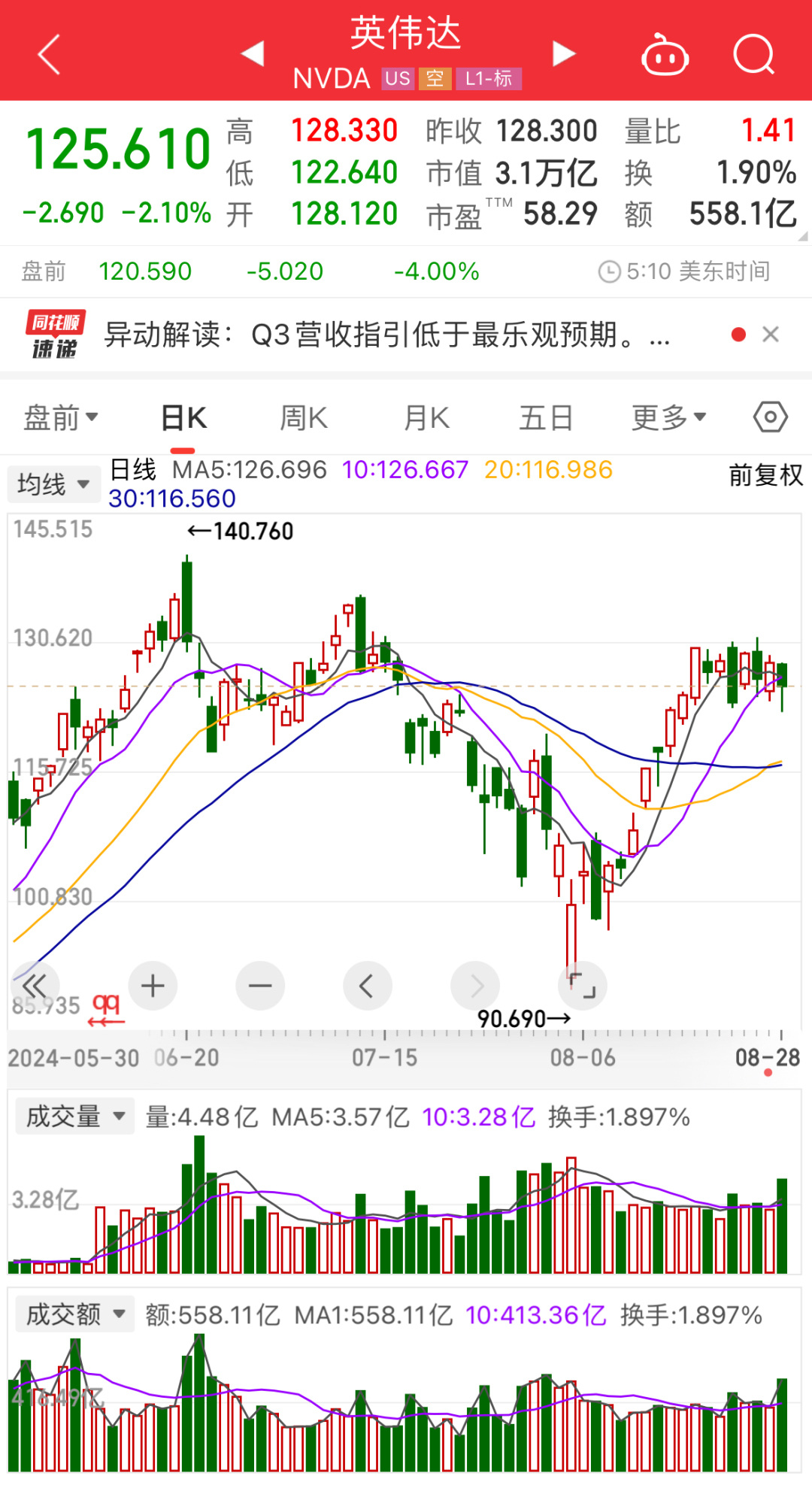The height and width of the screenshot is (1488, 812).
Task: Open the search icon
Action: 754,54
